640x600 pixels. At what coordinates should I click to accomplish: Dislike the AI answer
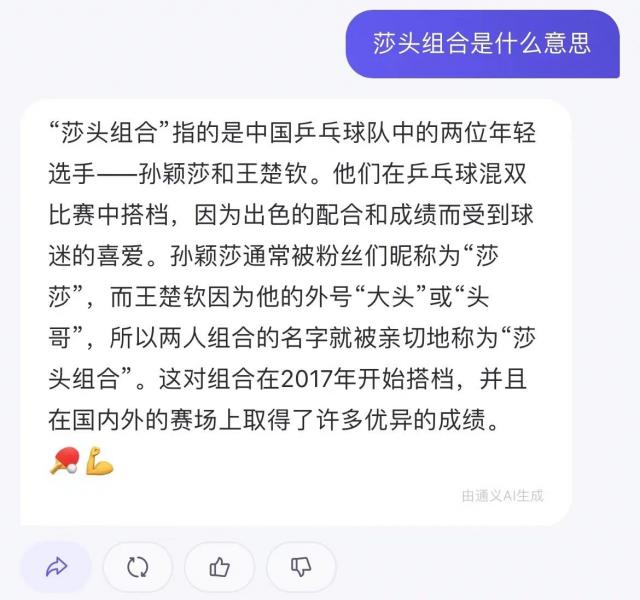[301, 567]
